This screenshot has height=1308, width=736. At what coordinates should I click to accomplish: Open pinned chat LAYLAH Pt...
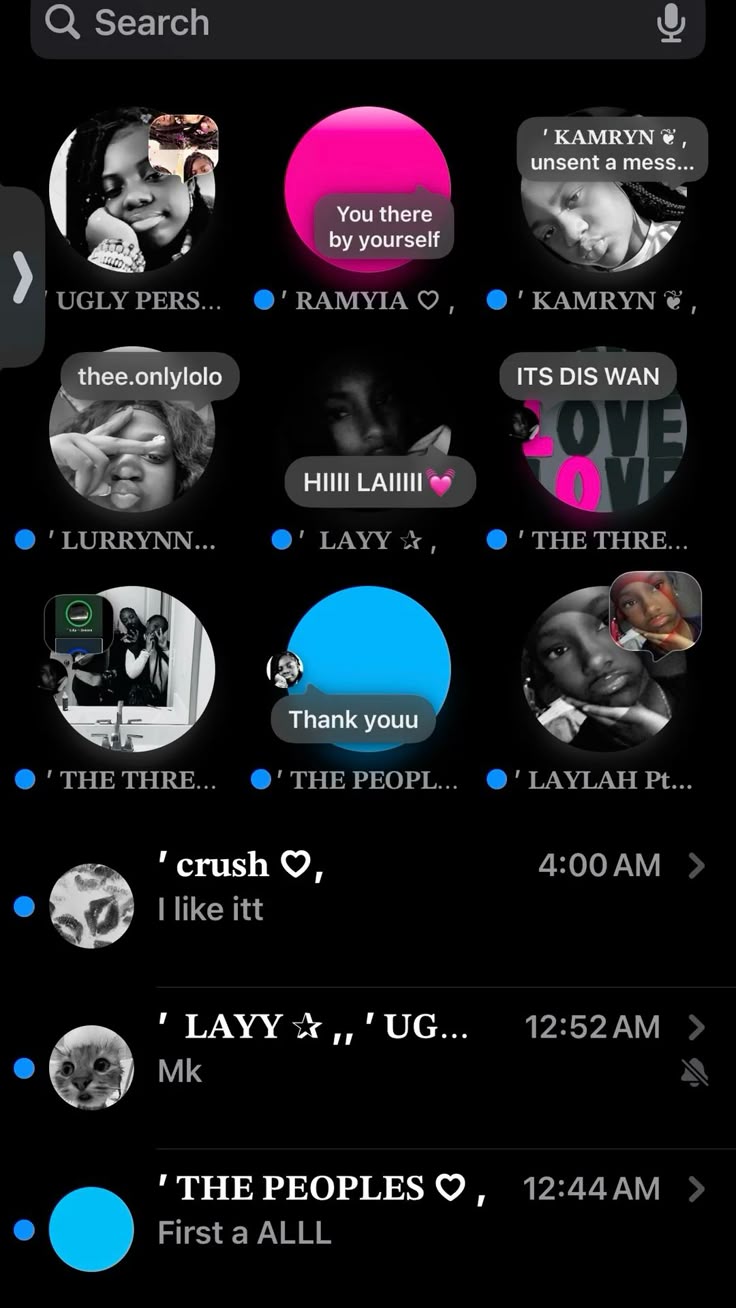pos(601,669)
